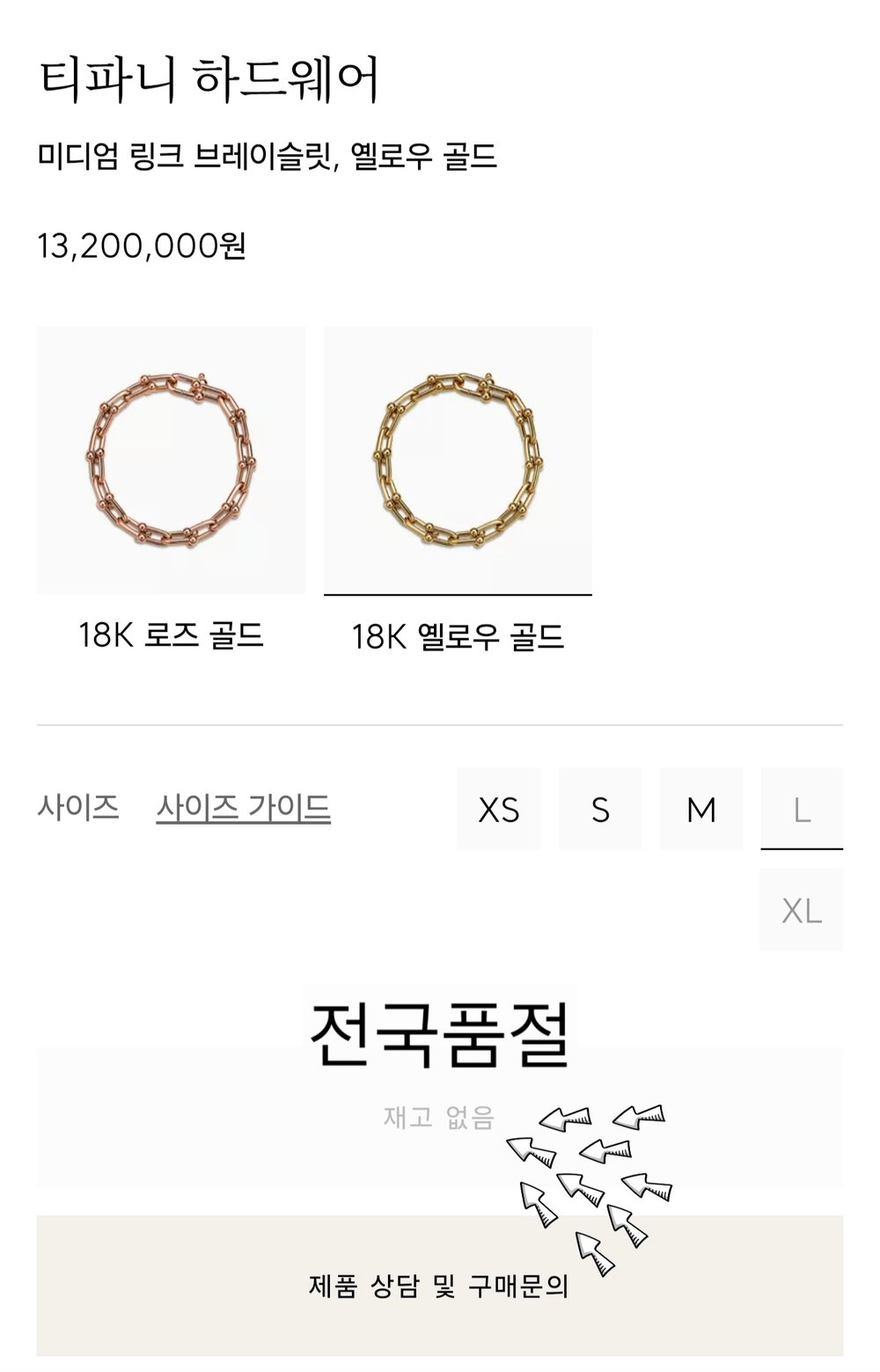Pick size S
This screenshot has height=1372, width=880.
coord(600,809)
